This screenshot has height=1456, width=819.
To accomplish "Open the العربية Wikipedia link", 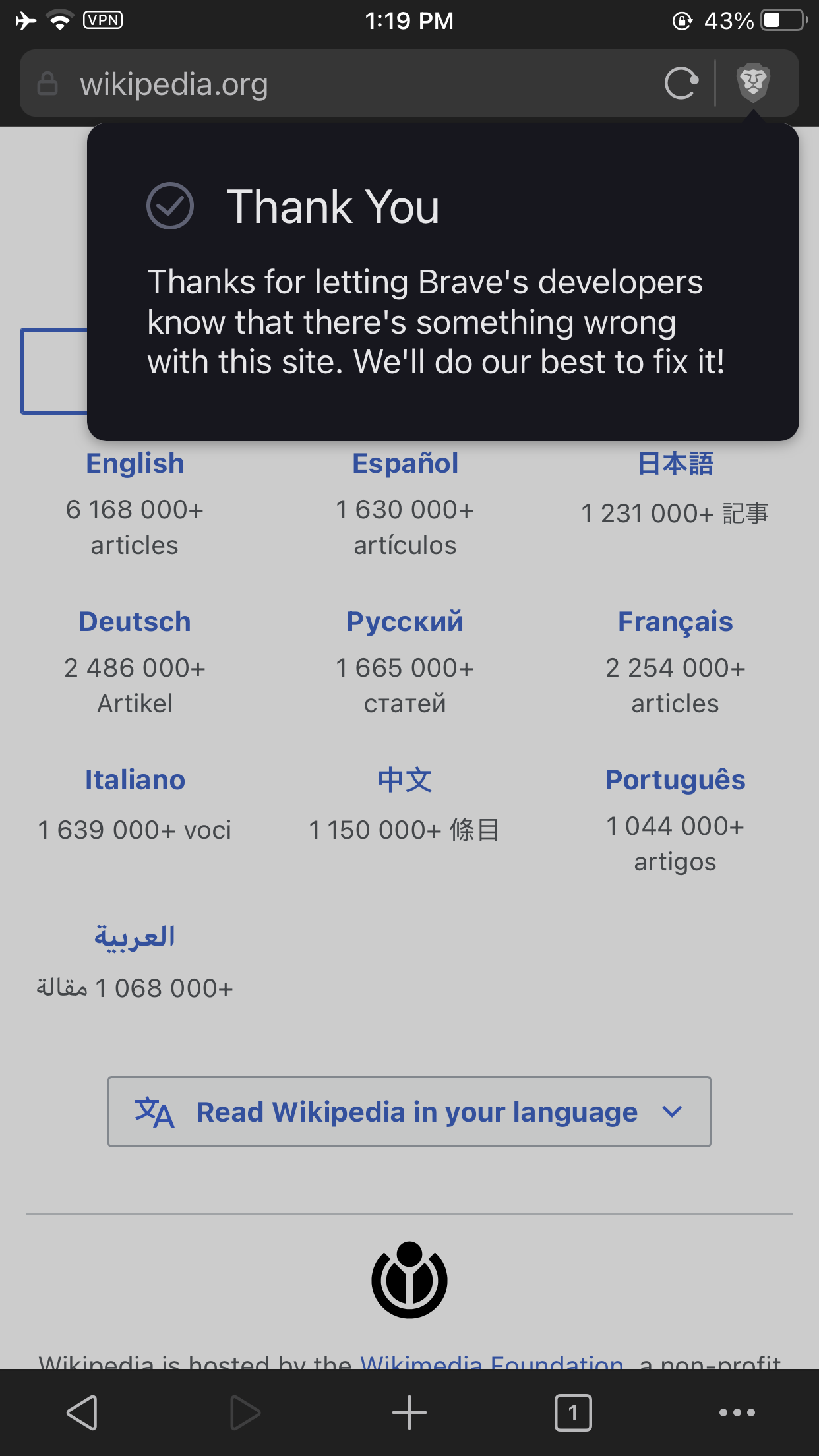I will pyautogui.click(x=135, y=937).
